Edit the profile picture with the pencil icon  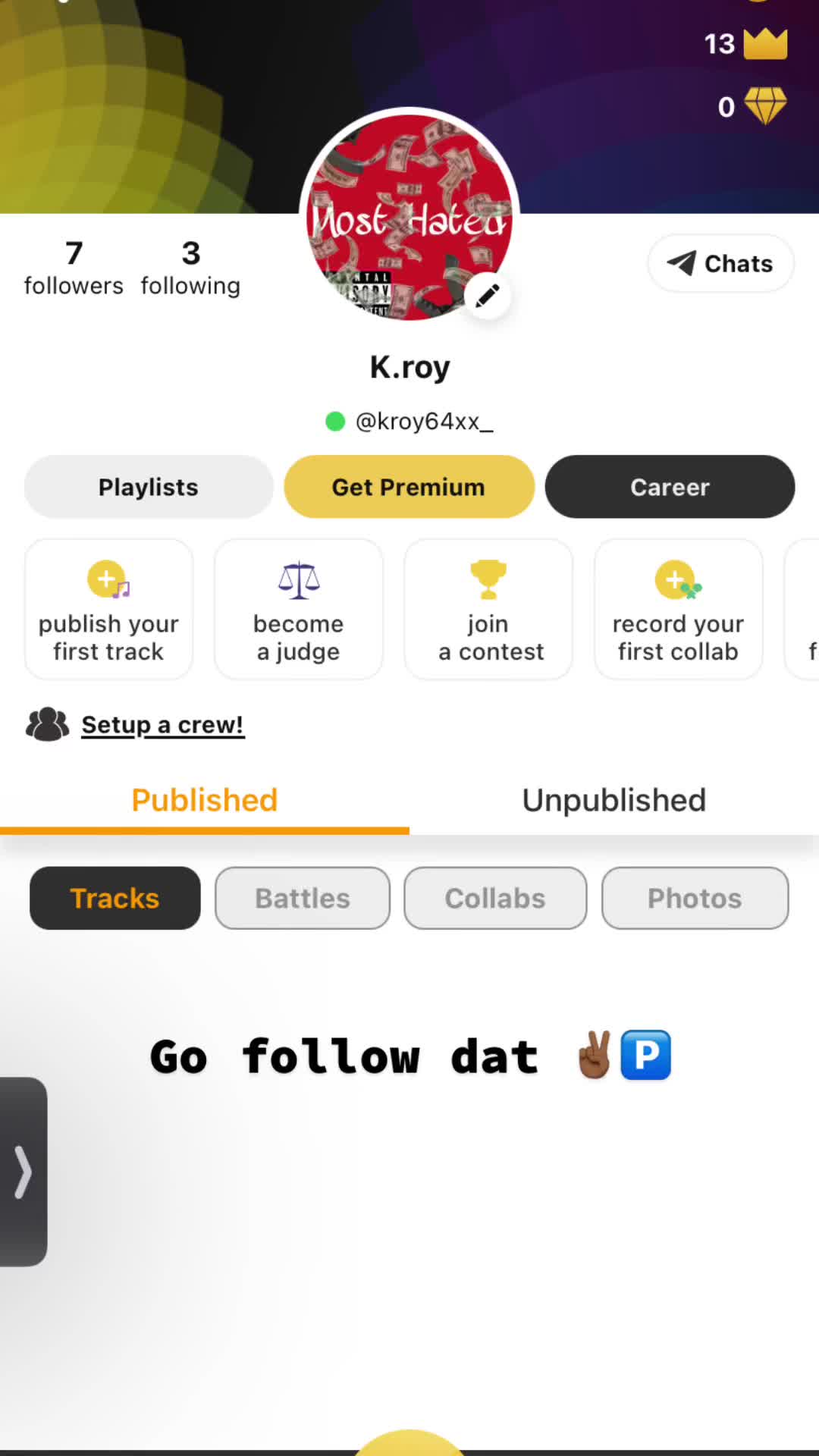(487, 295)
